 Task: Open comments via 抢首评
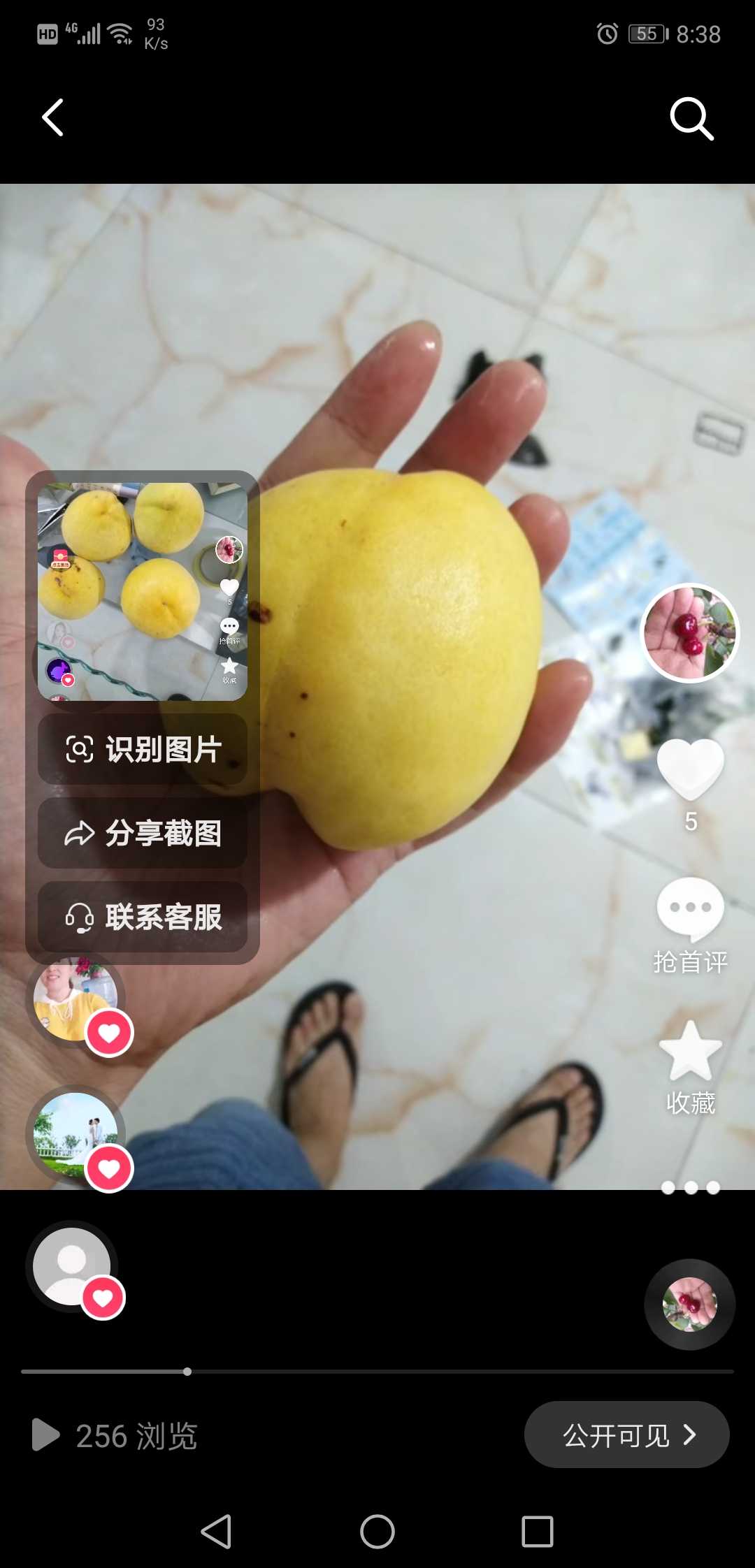(691, 924)
